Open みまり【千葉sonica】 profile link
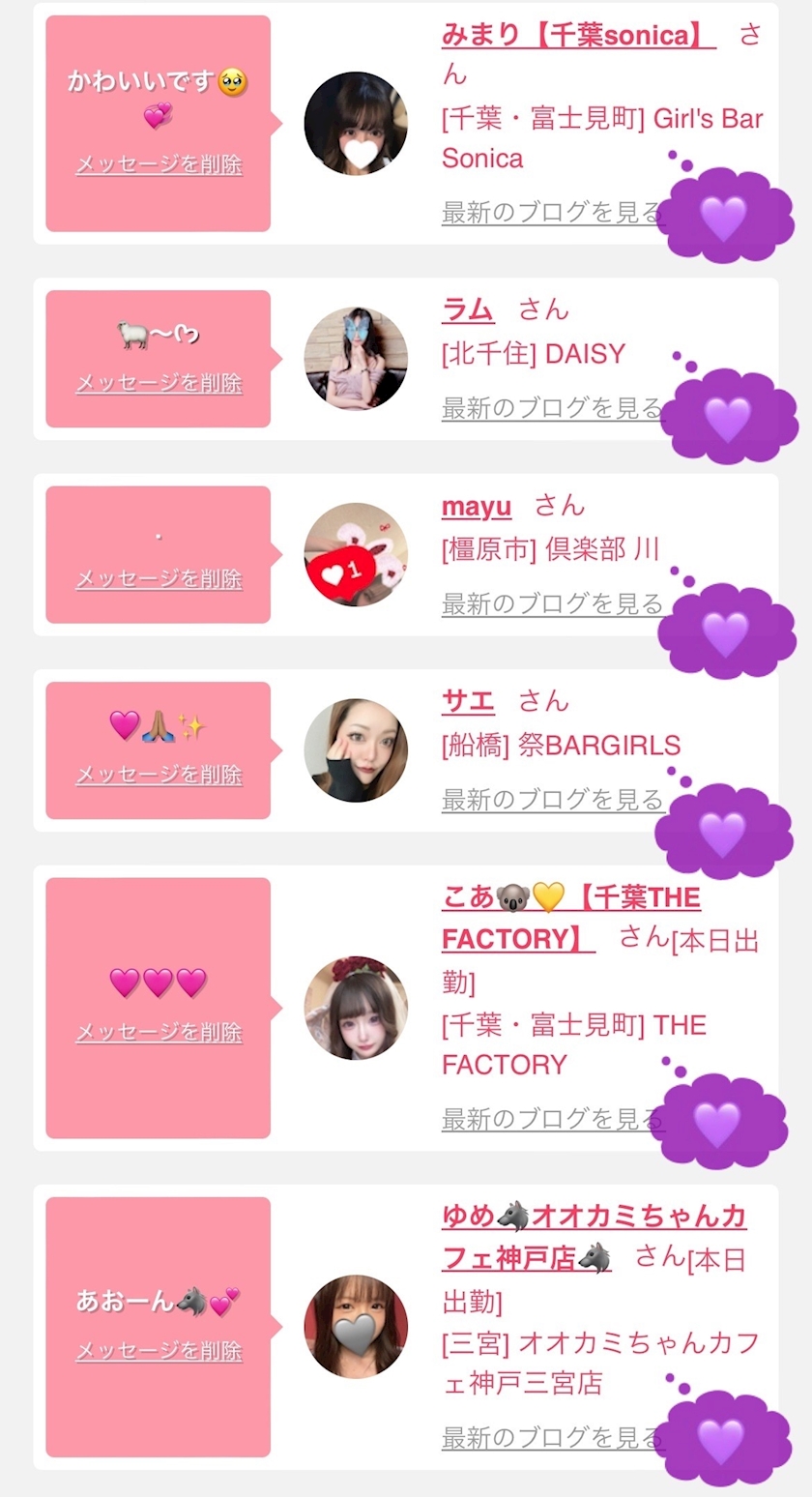 [x=577, y=36]
